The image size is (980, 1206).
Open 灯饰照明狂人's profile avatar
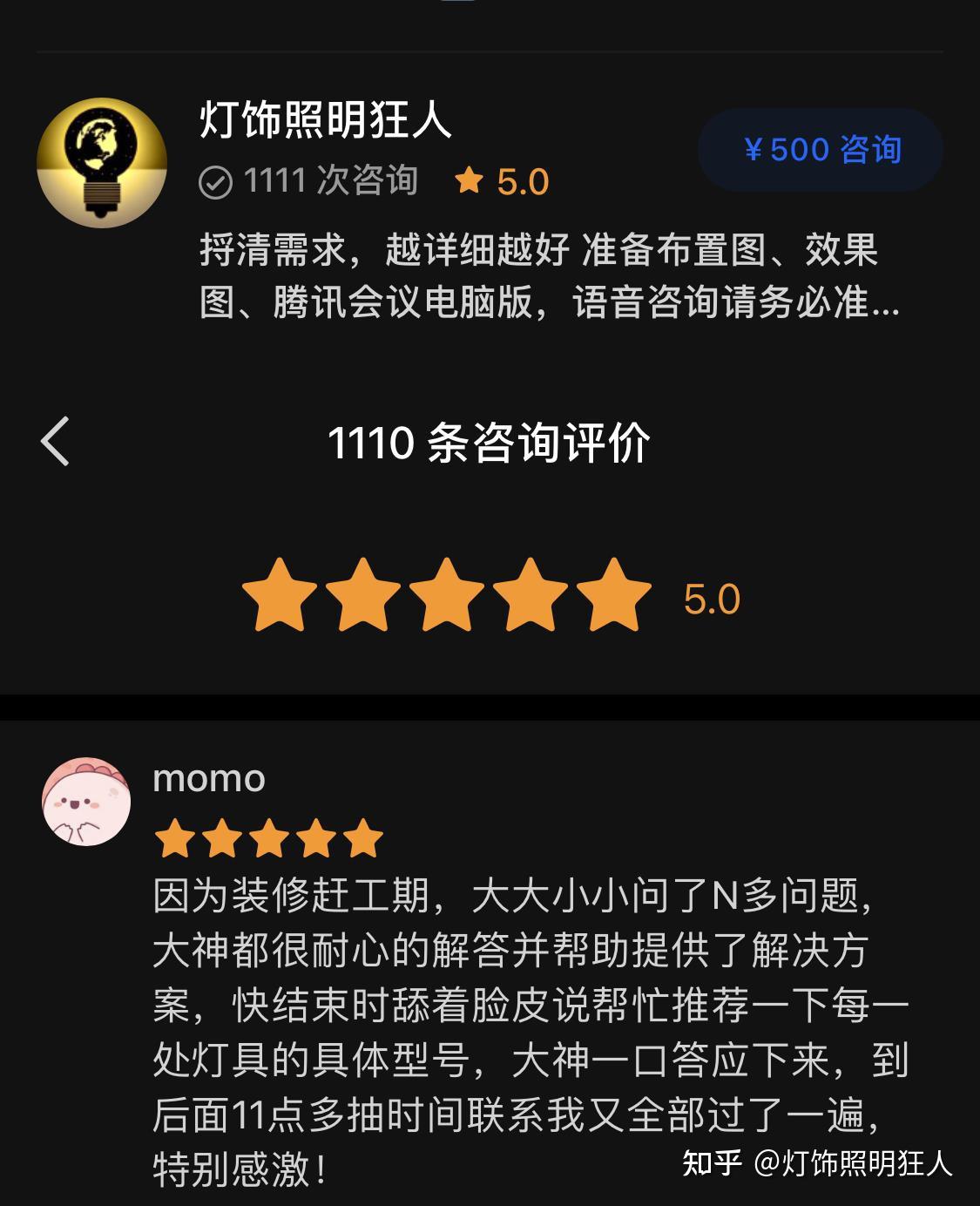coord(102,163)
